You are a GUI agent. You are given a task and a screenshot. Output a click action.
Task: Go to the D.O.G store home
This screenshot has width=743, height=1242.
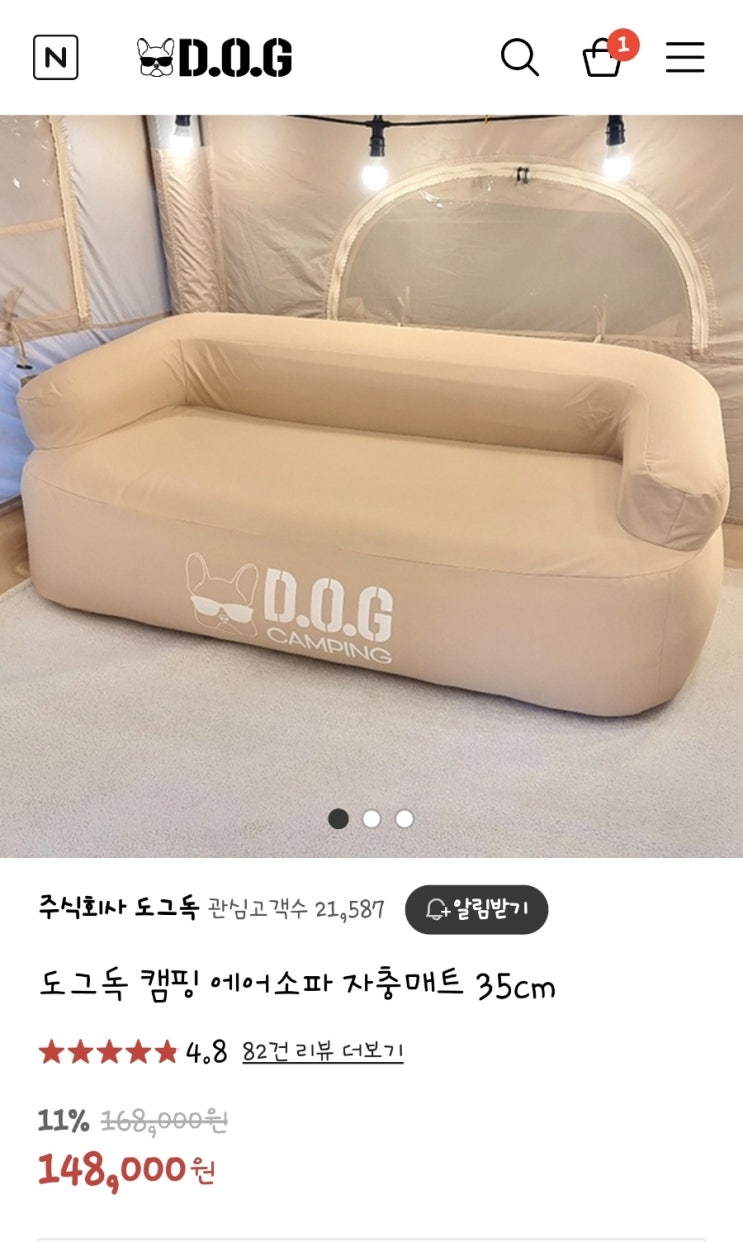[214, 58]
